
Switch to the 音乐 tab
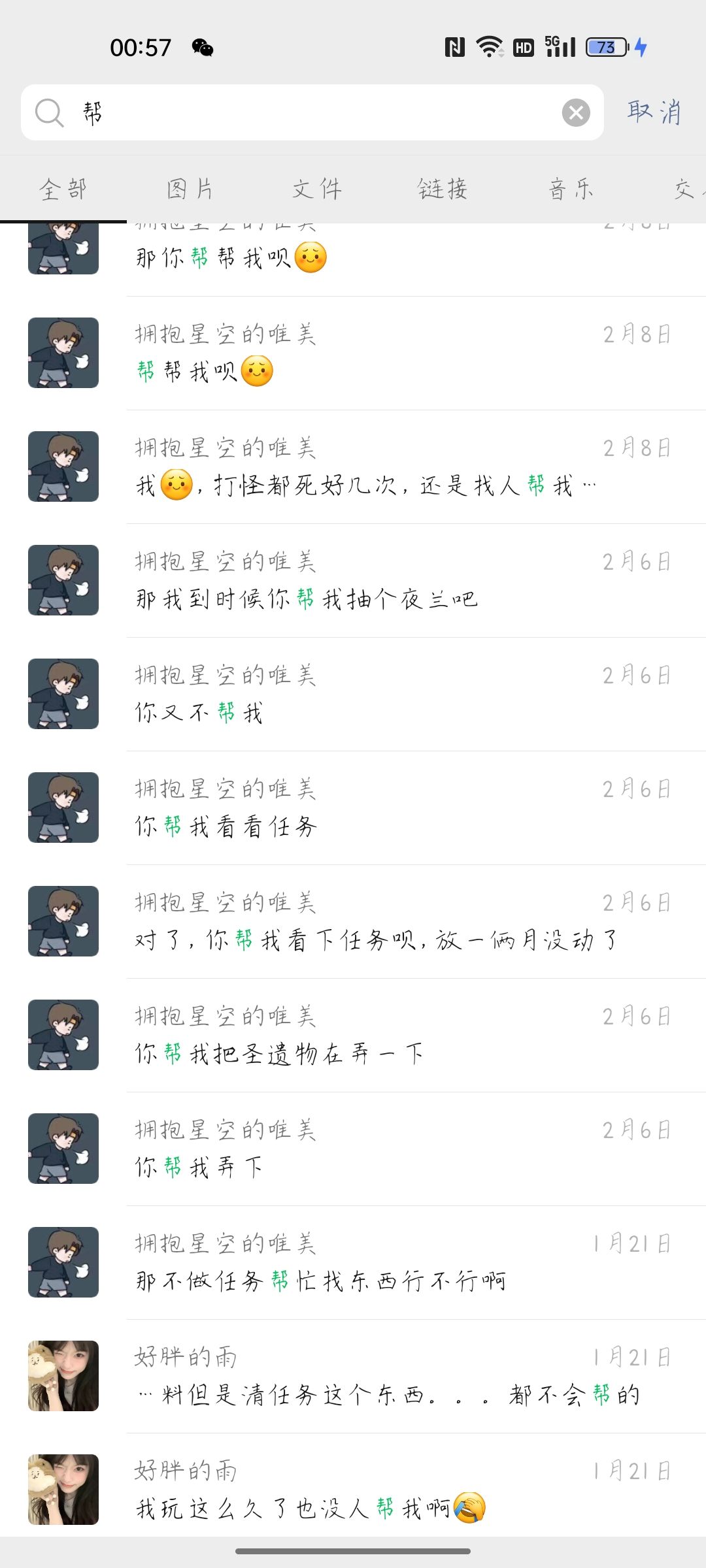tap(570, 189)
